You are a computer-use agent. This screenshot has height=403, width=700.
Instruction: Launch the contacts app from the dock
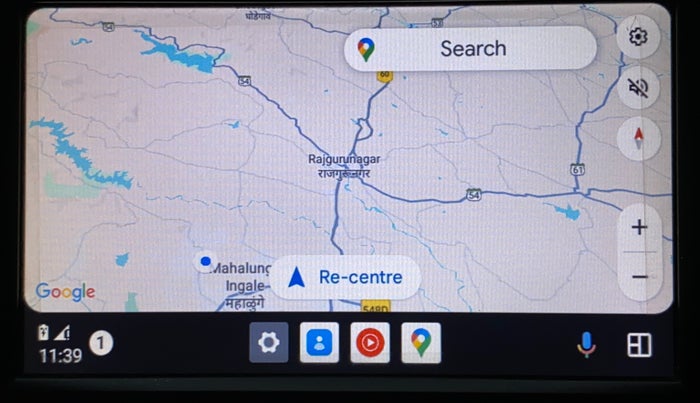319,343
